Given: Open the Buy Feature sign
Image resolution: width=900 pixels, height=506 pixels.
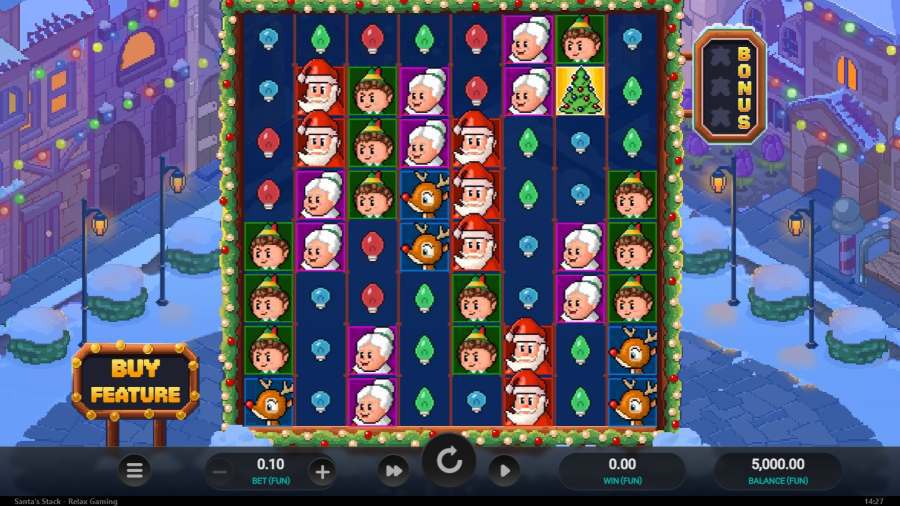Looking at the screenshot, I should click(135, 381).
